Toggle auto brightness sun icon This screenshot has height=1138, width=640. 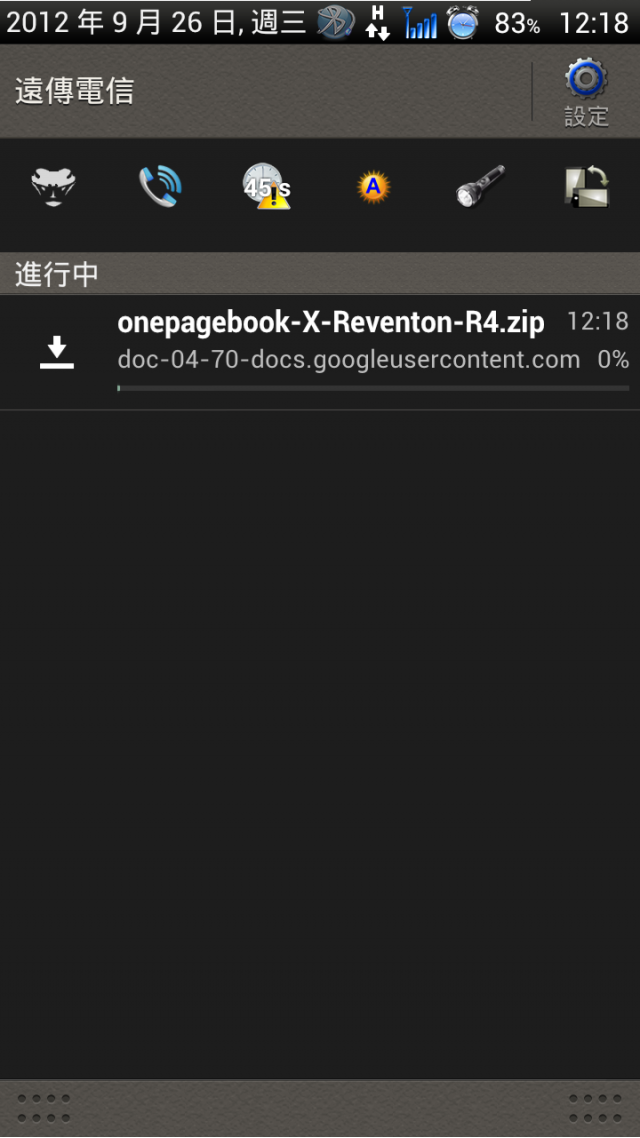[373, 186]
